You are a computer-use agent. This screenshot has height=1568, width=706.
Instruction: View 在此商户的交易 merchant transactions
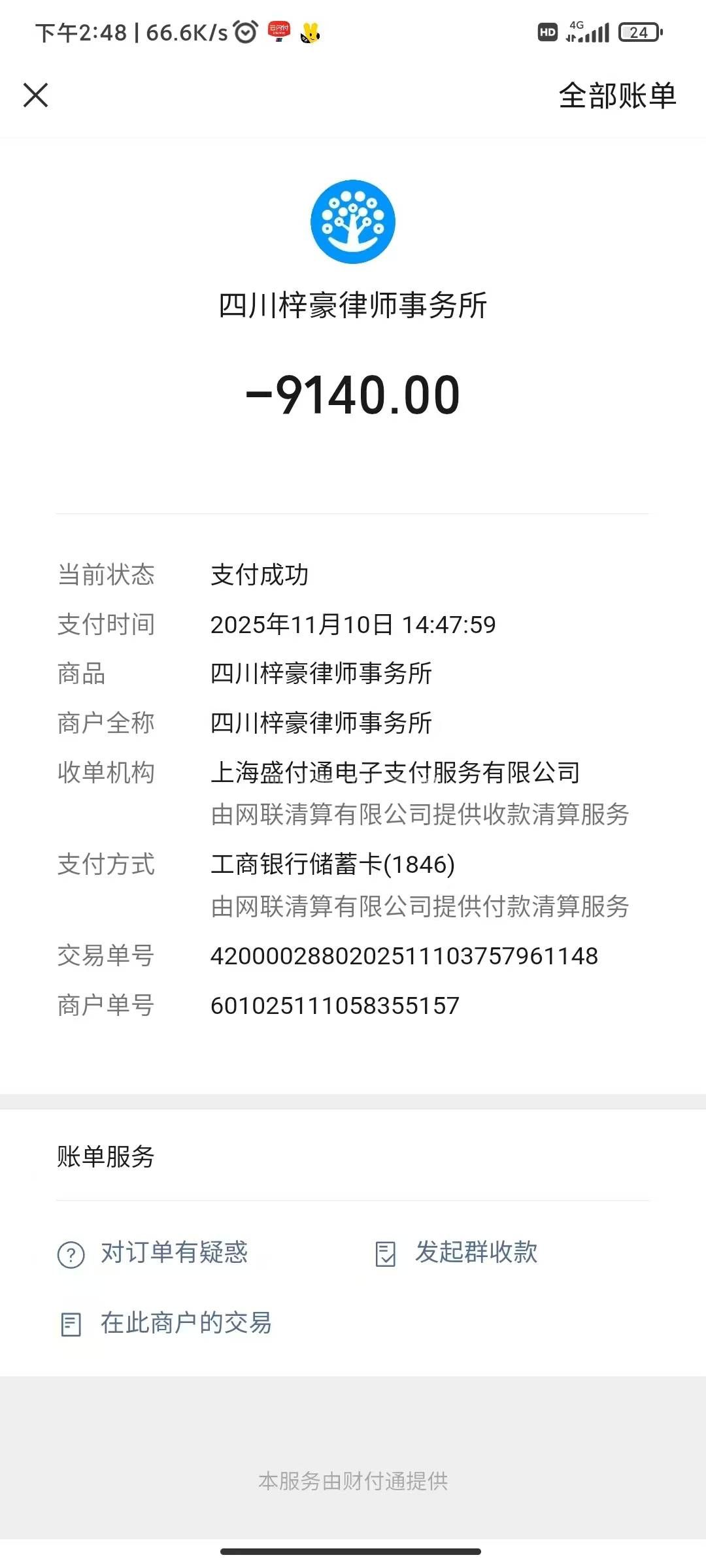click(167, 1324)
